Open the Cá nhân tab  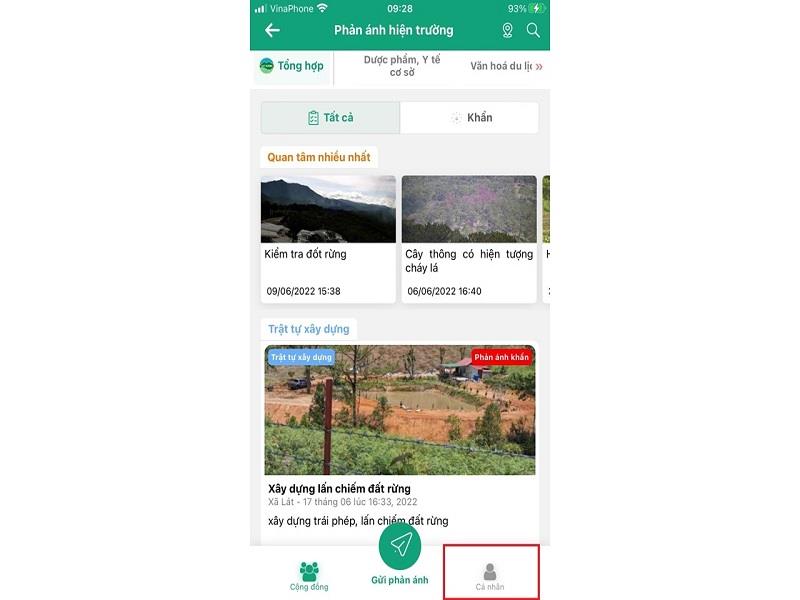489,575
